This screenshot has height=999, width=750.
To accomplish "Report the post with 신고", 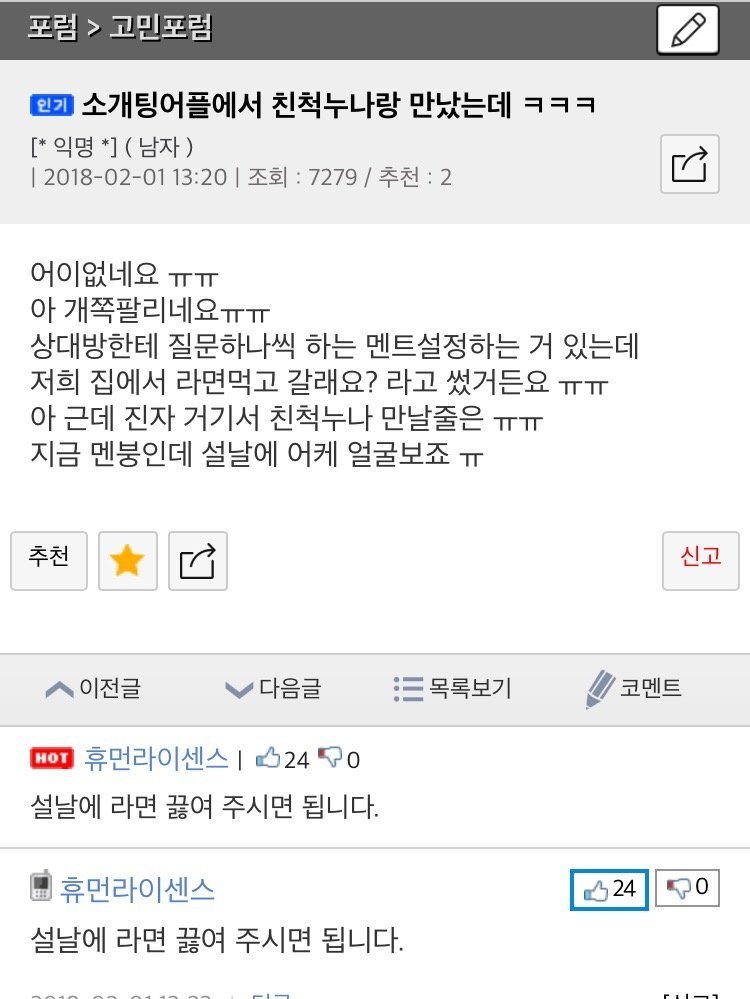I will pyautogui.click(x=700, y=559).
